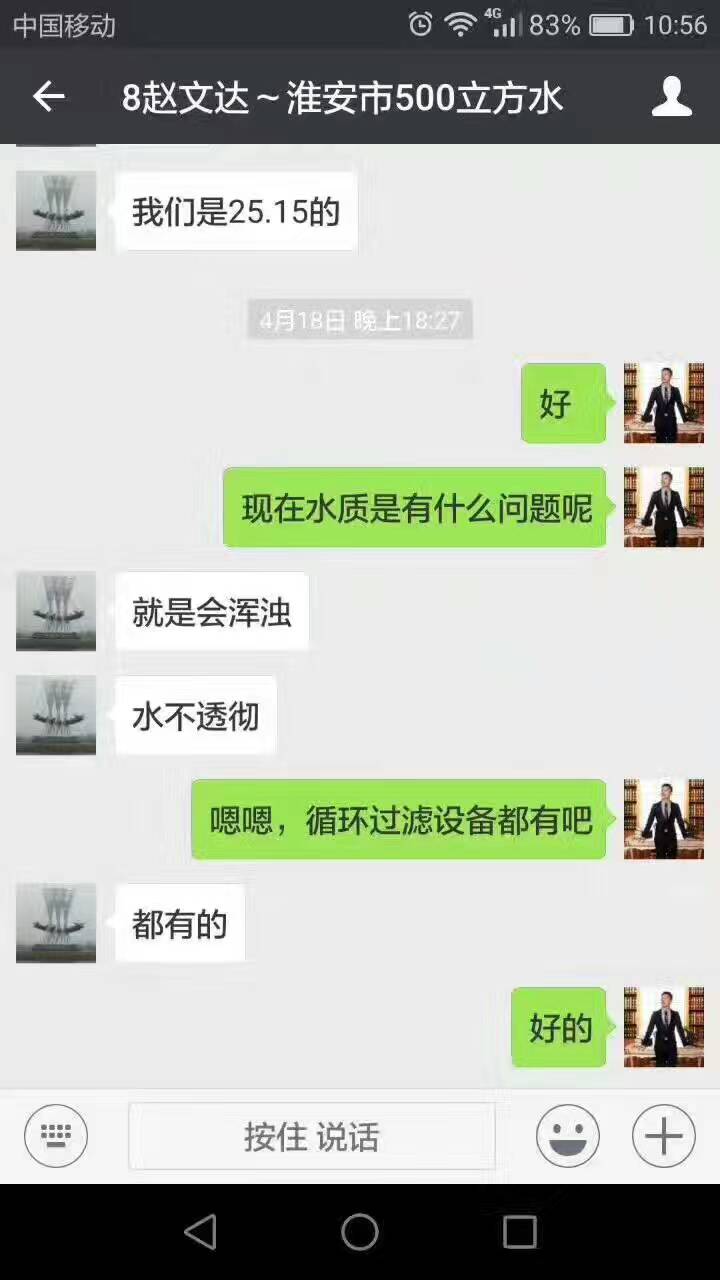Switch to keyboard text input
The image size is (720, 1280).
(56, 1136)
